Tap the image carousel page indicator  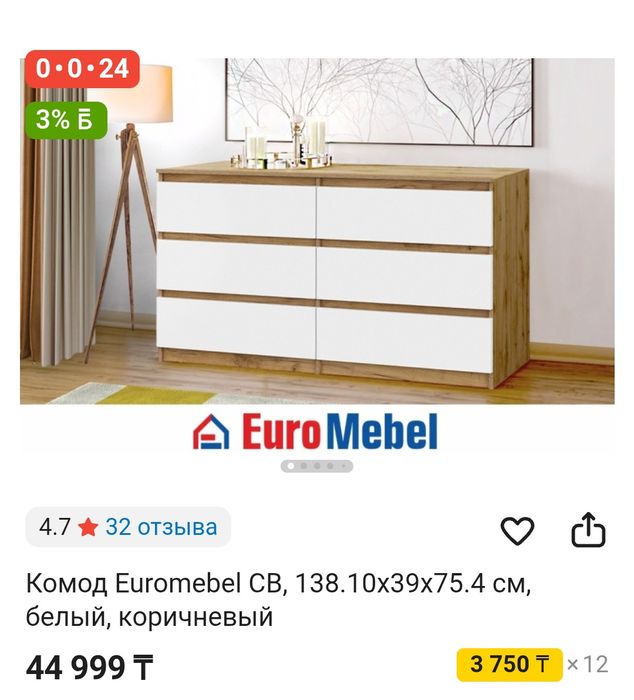pyautogui.click(x=317, y=466)
